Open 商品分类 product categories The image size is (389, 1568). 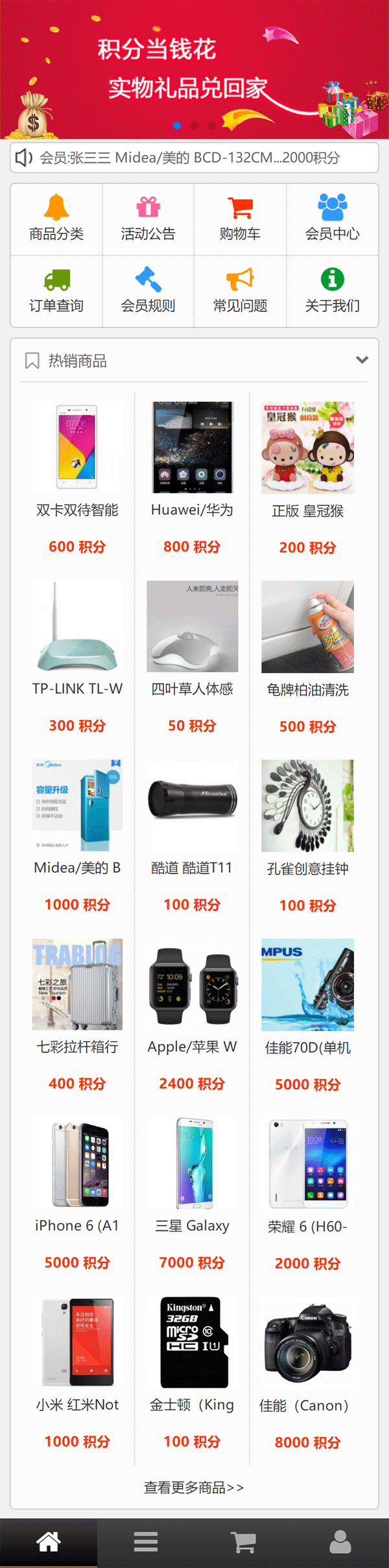click(x=56, y=219)
